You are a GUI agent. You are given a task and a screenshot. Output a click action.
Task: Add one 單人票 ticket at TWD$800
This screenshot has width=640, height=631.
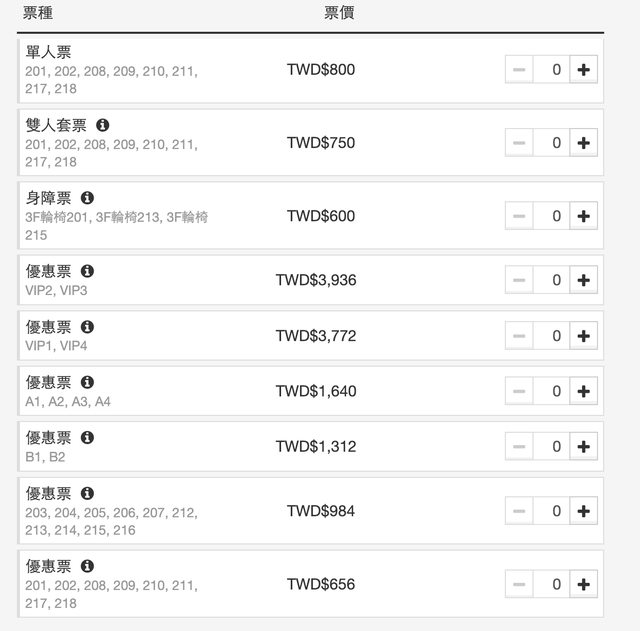coord(584,70)
